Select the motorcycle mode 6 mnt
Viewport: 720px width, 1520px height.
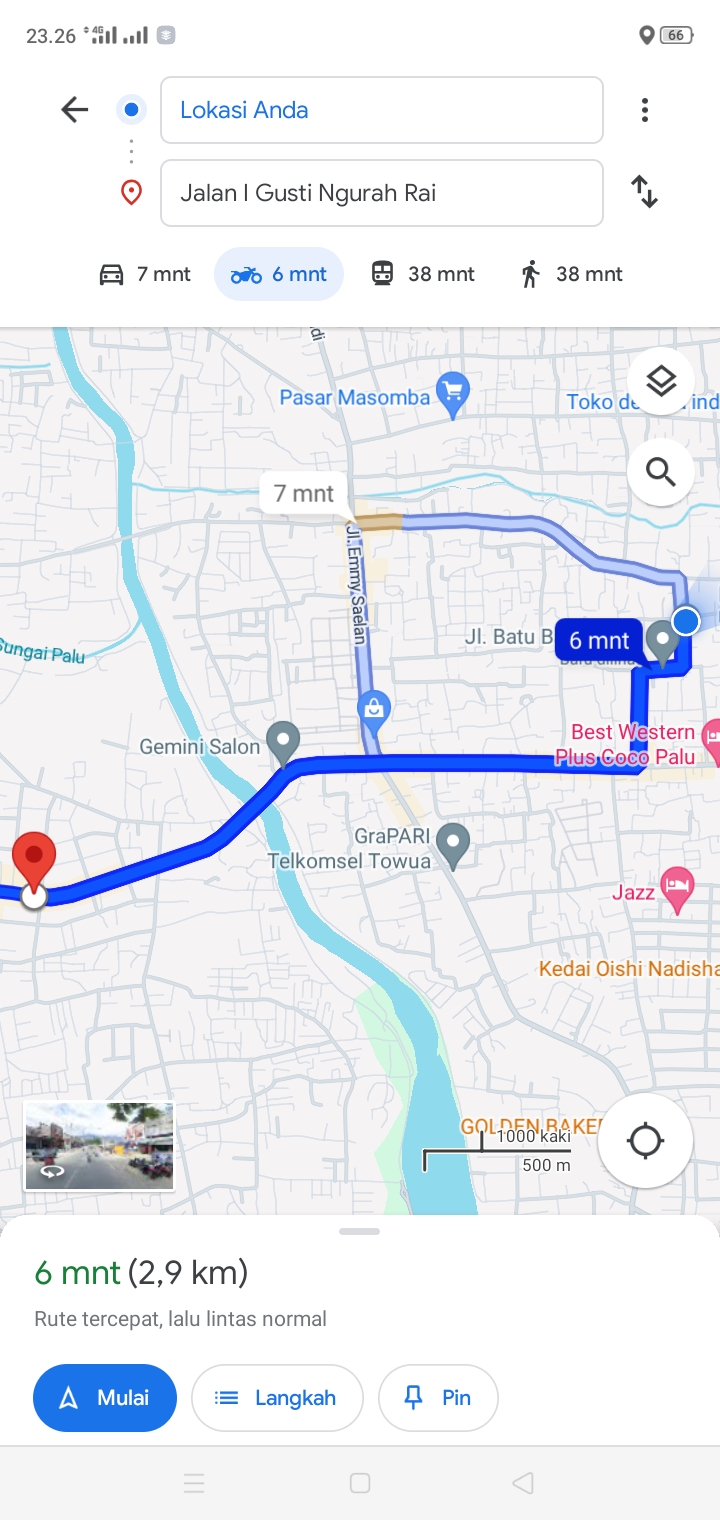pos(279,274)
